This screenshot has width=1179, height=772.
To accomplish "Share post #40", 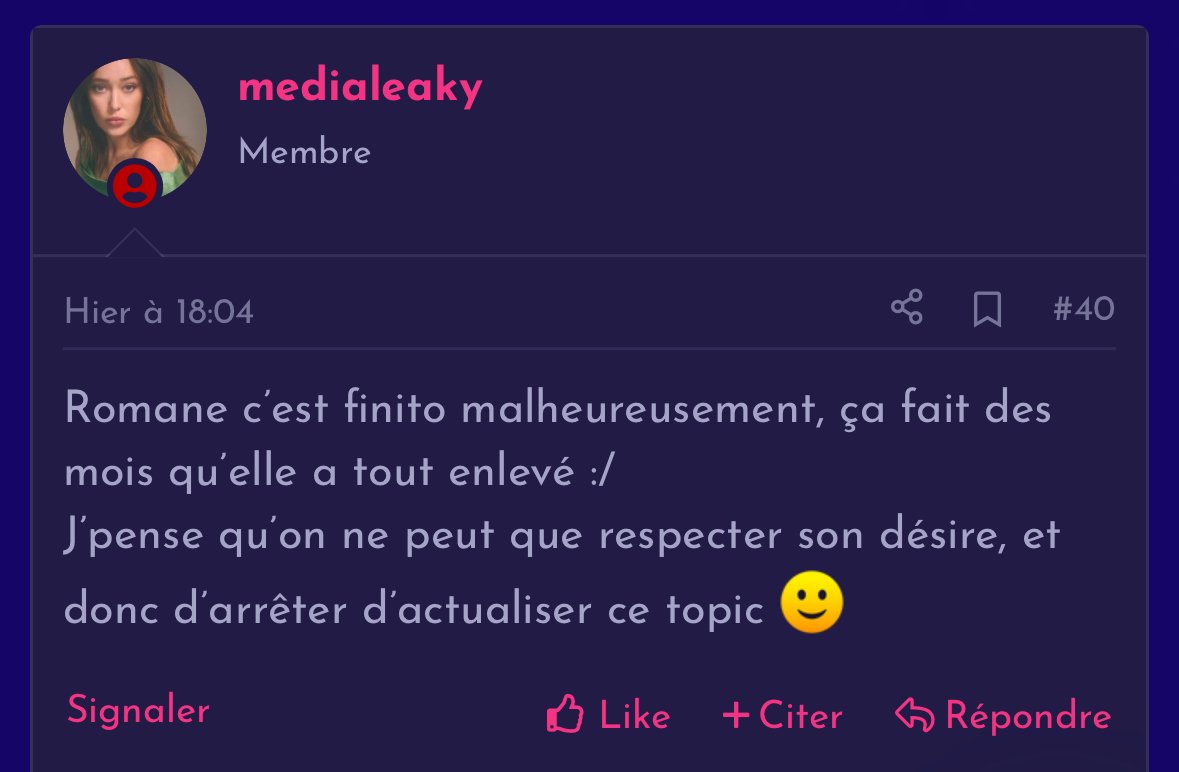I will pyautogui.click(x=906, y=308).
